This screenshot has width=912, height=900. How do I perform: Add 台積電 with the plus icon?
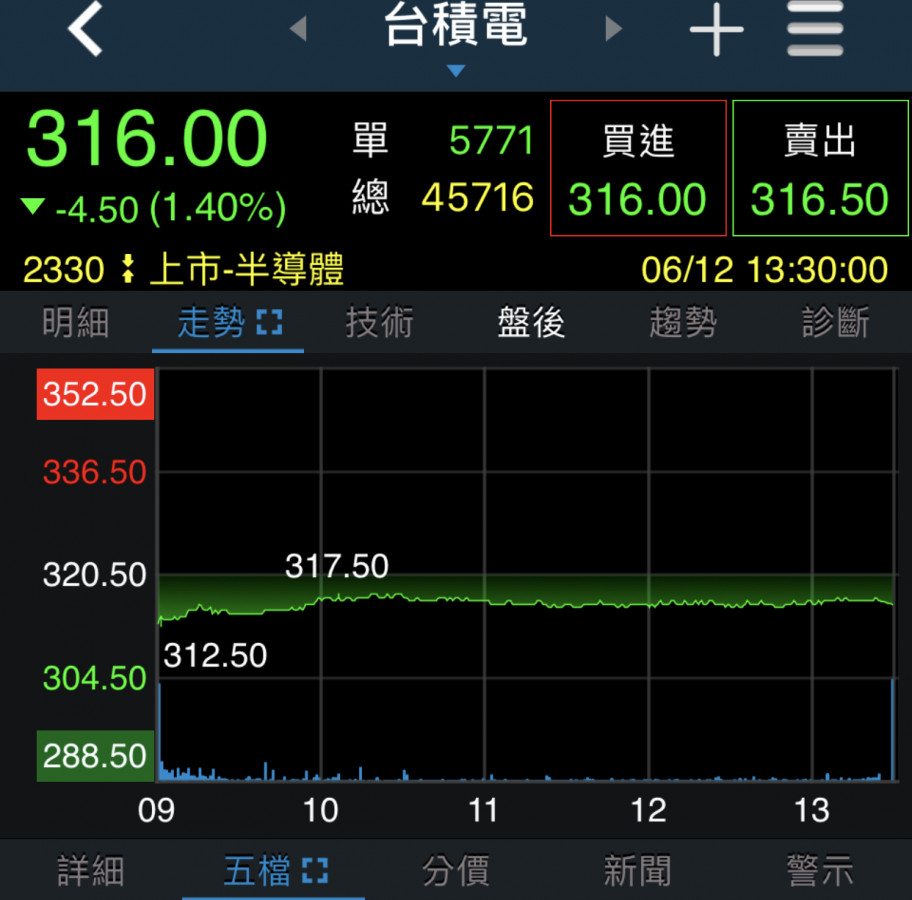[x=716, y=31]
